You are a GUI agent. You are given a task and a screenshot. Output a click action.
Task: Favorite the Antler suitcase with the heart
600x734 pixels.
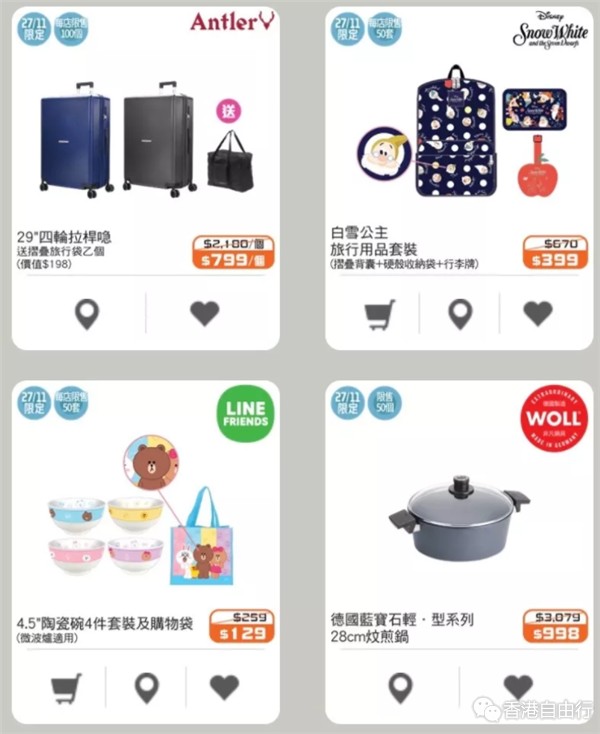point(205,314)
